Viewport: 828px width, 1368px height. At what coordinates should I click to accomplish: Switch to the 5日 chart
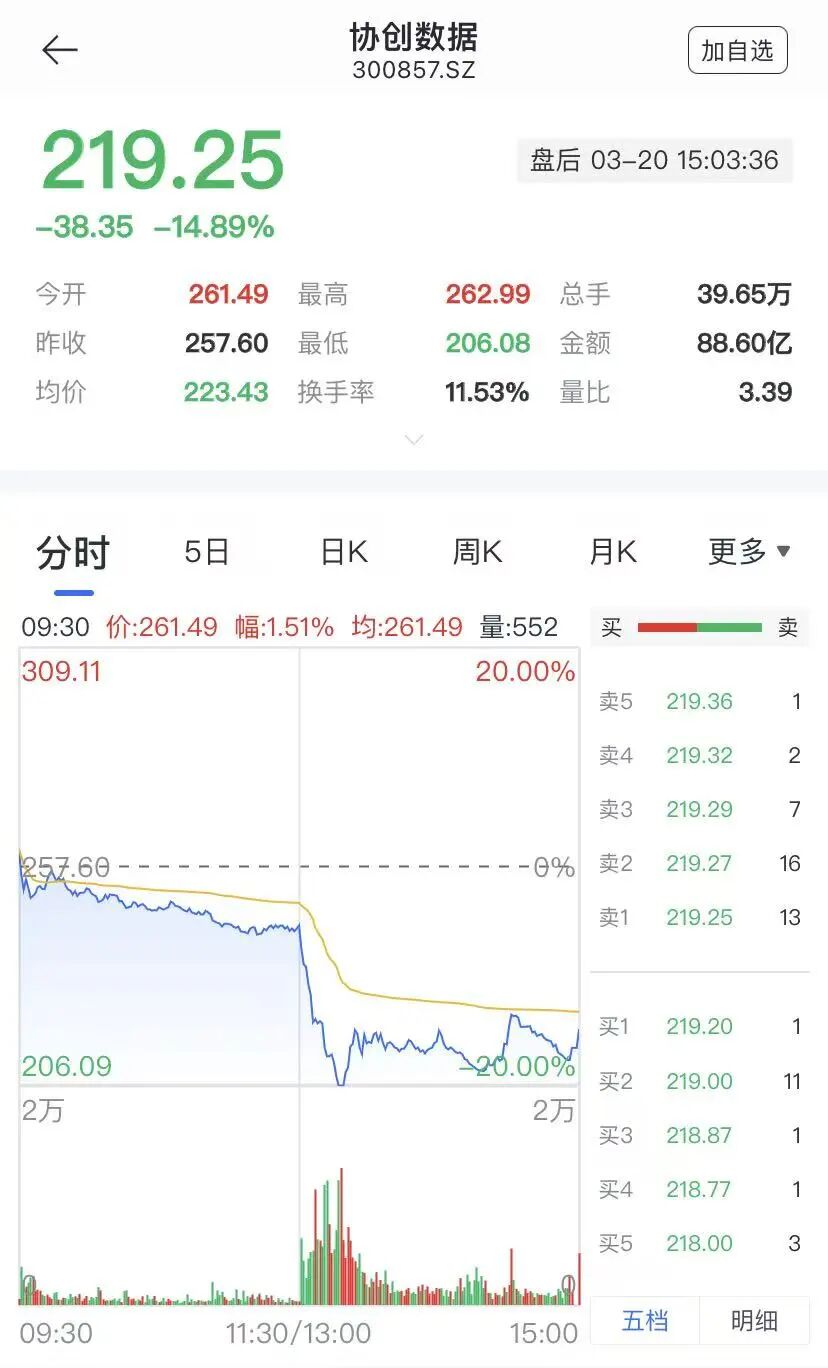click(207, 552)
